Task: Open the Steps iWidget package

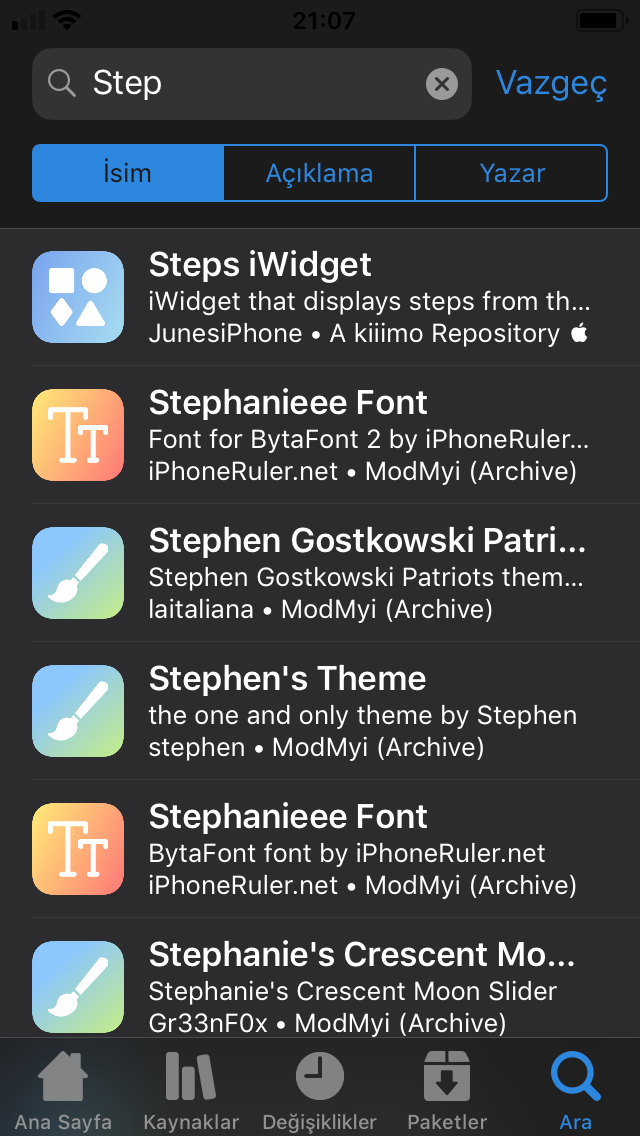Action: tap(320, 297)
